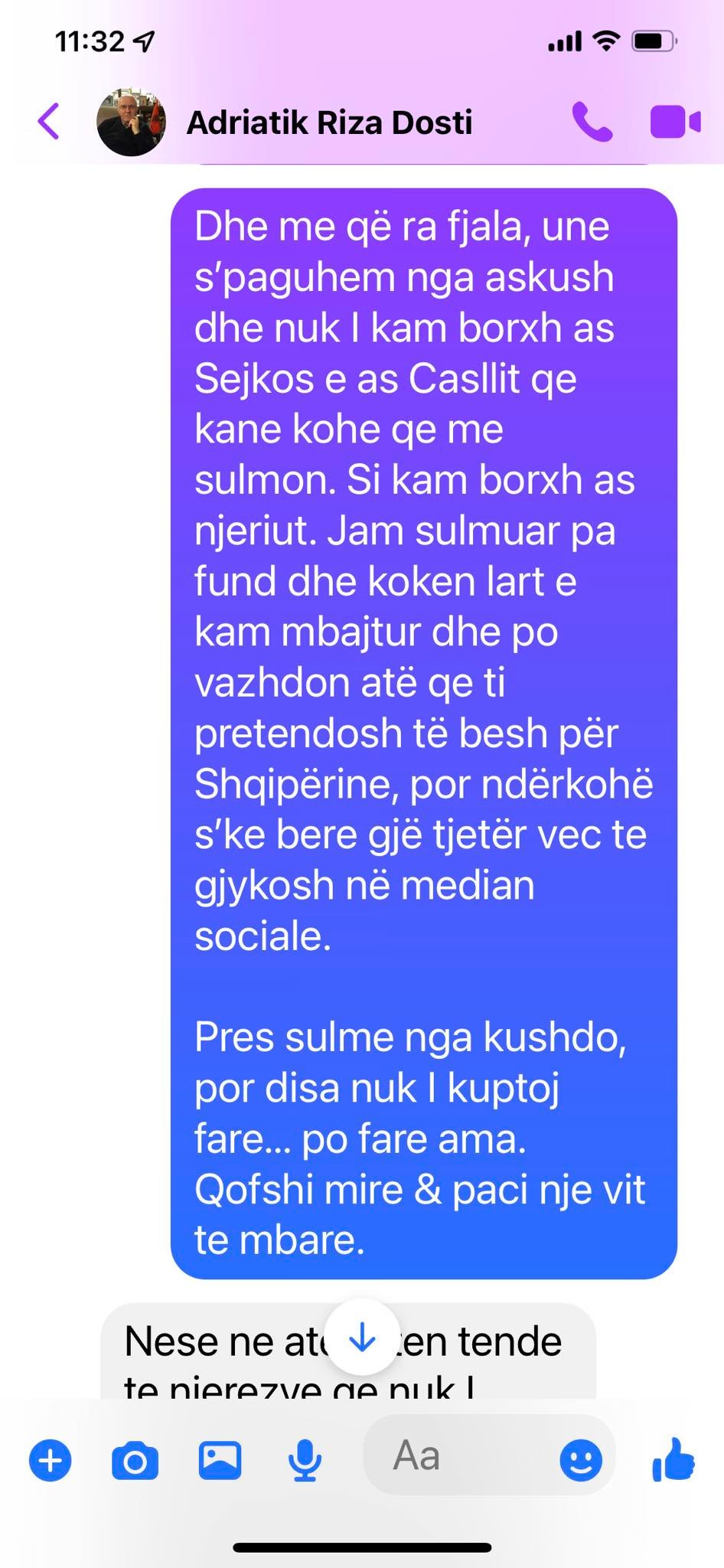This screenshot has width=724, height=1568.
Task: Open the emoji picker
Action: (580, 1461)
